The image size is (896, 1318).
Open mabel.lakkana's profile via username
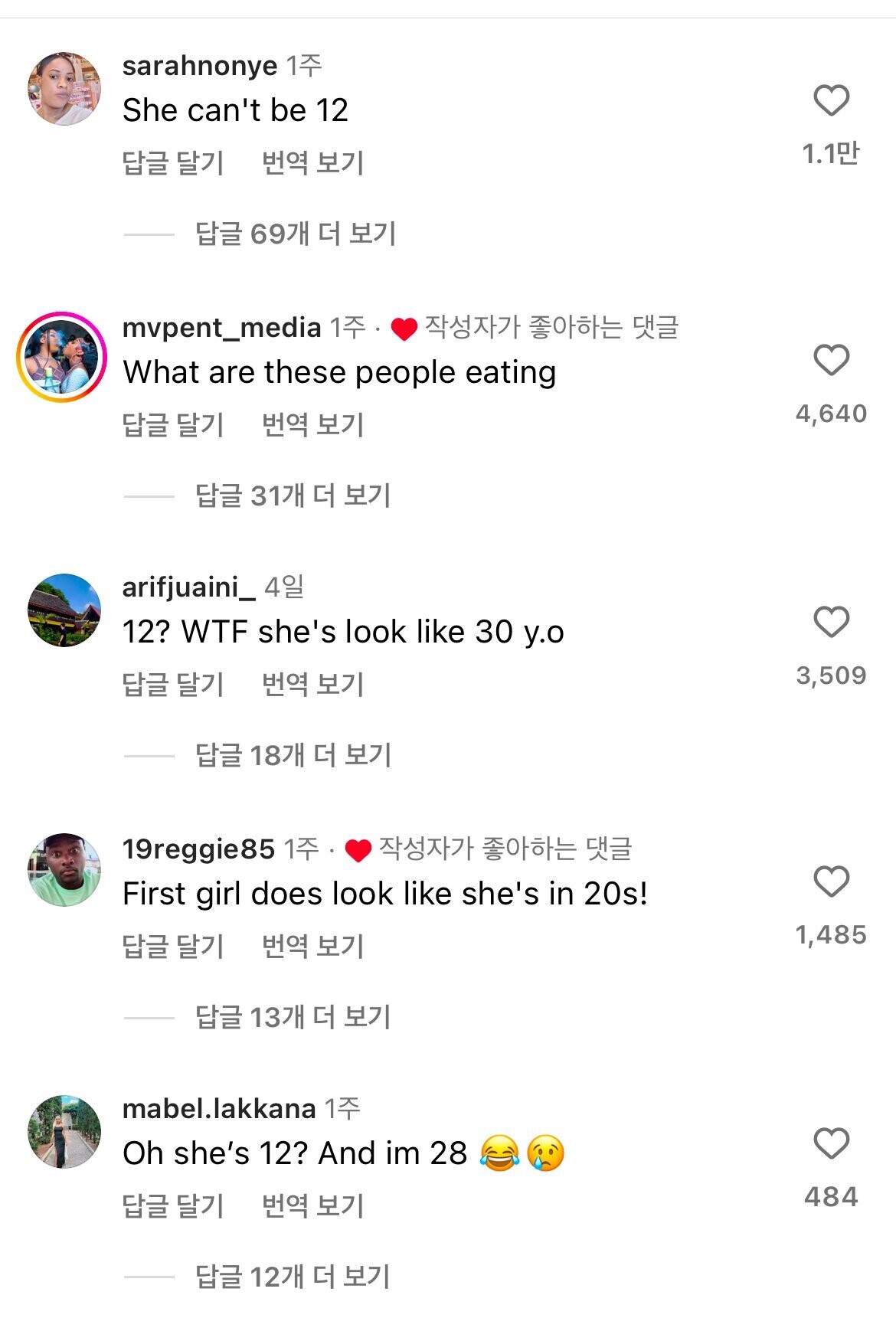219,1108
